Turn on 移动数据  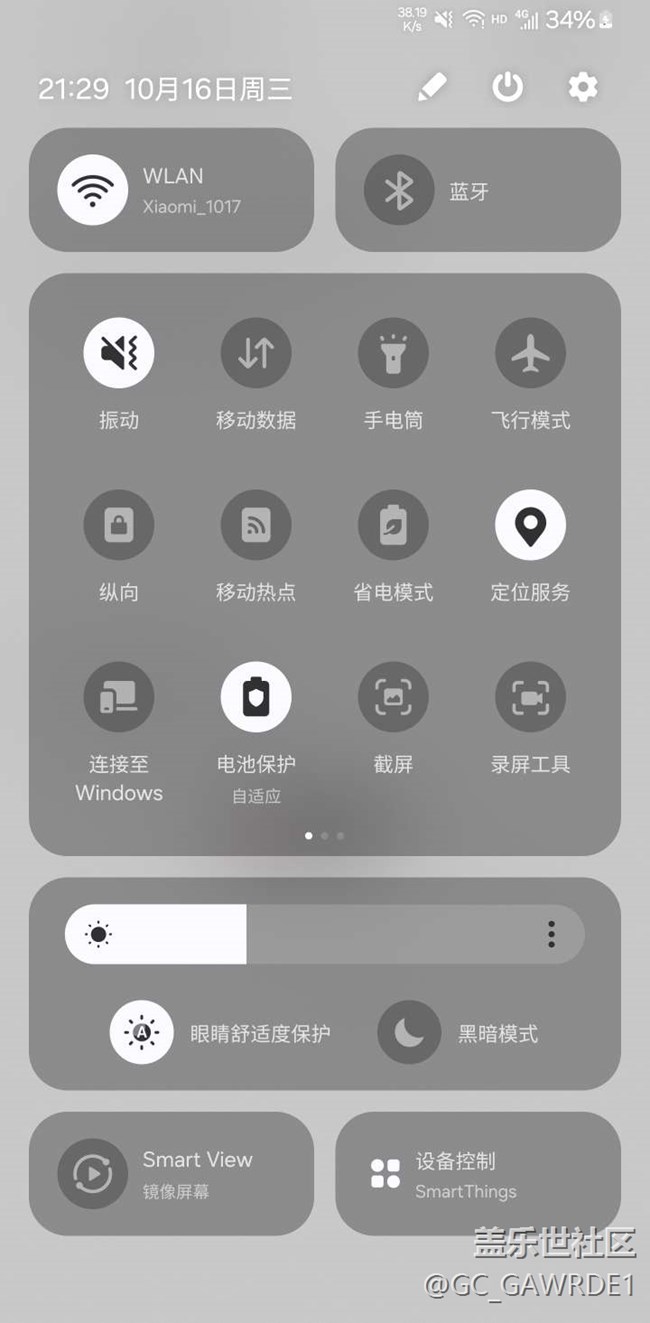pyautogui.click(x=256, y=353)
